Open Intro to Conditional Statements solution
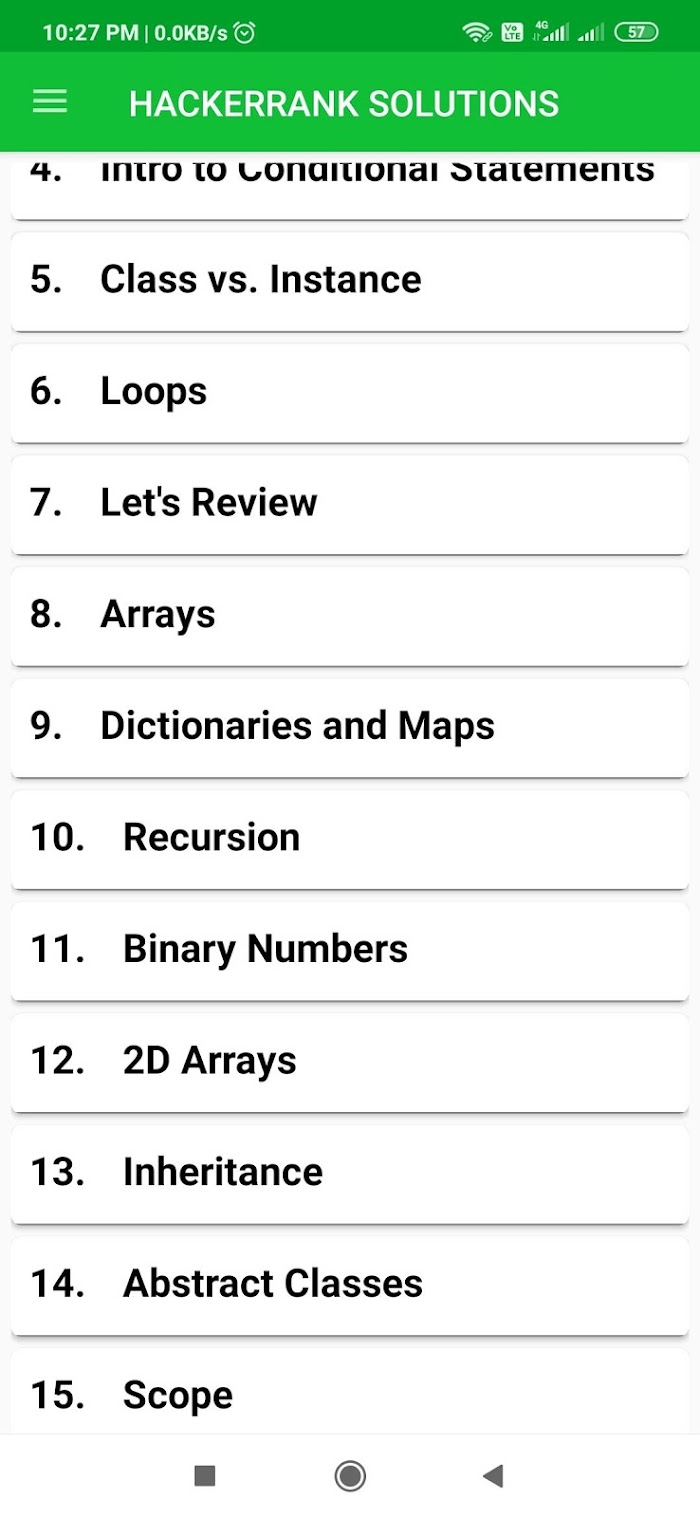 350,185
